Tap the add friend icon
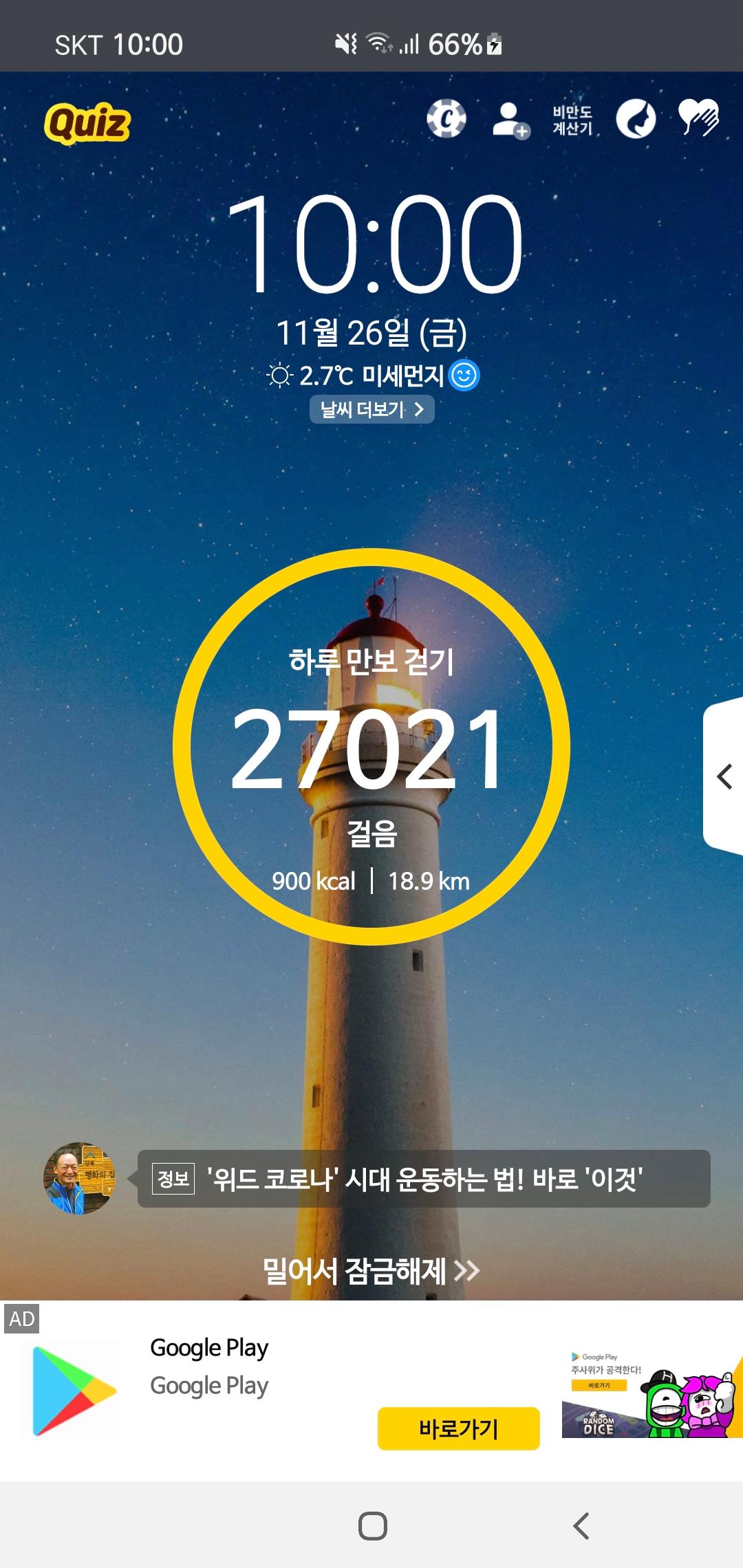The image size is (743, 1568). [510, 120]
